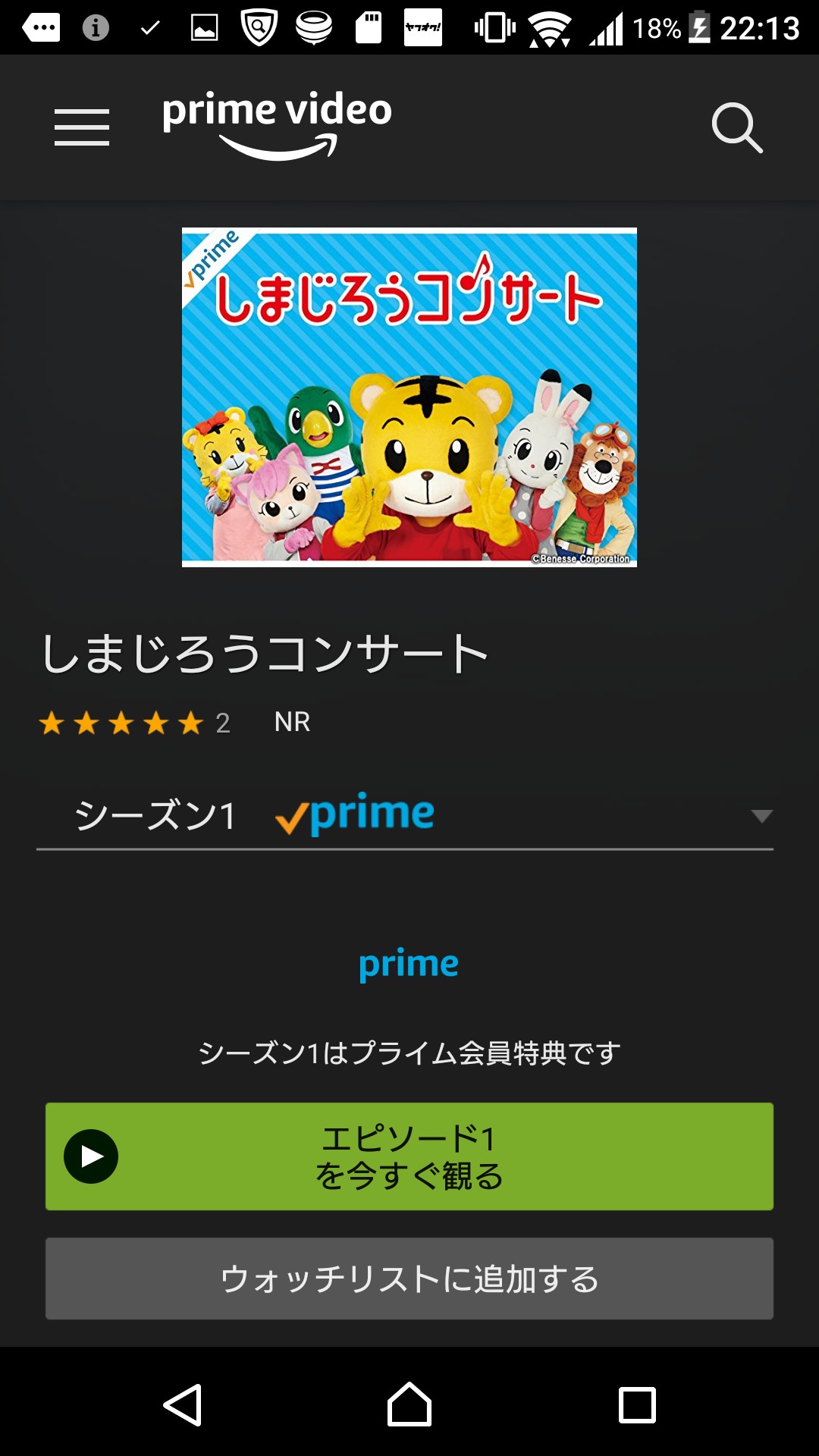Open the search magnifier icon
The width and height of the screenshot is (819, 1456).
737,127
